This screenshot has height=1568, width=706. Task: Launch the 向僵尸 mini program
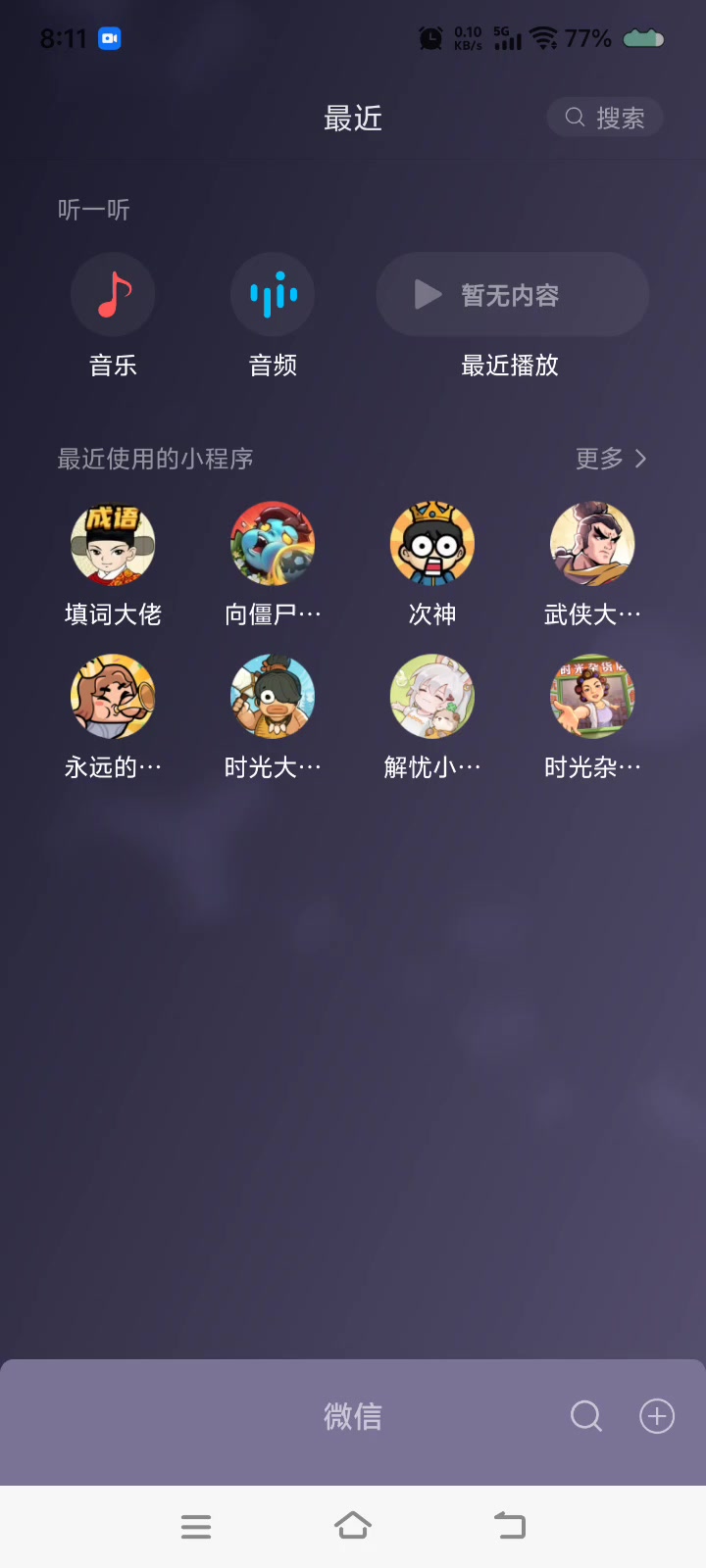(x=273, y=545)
